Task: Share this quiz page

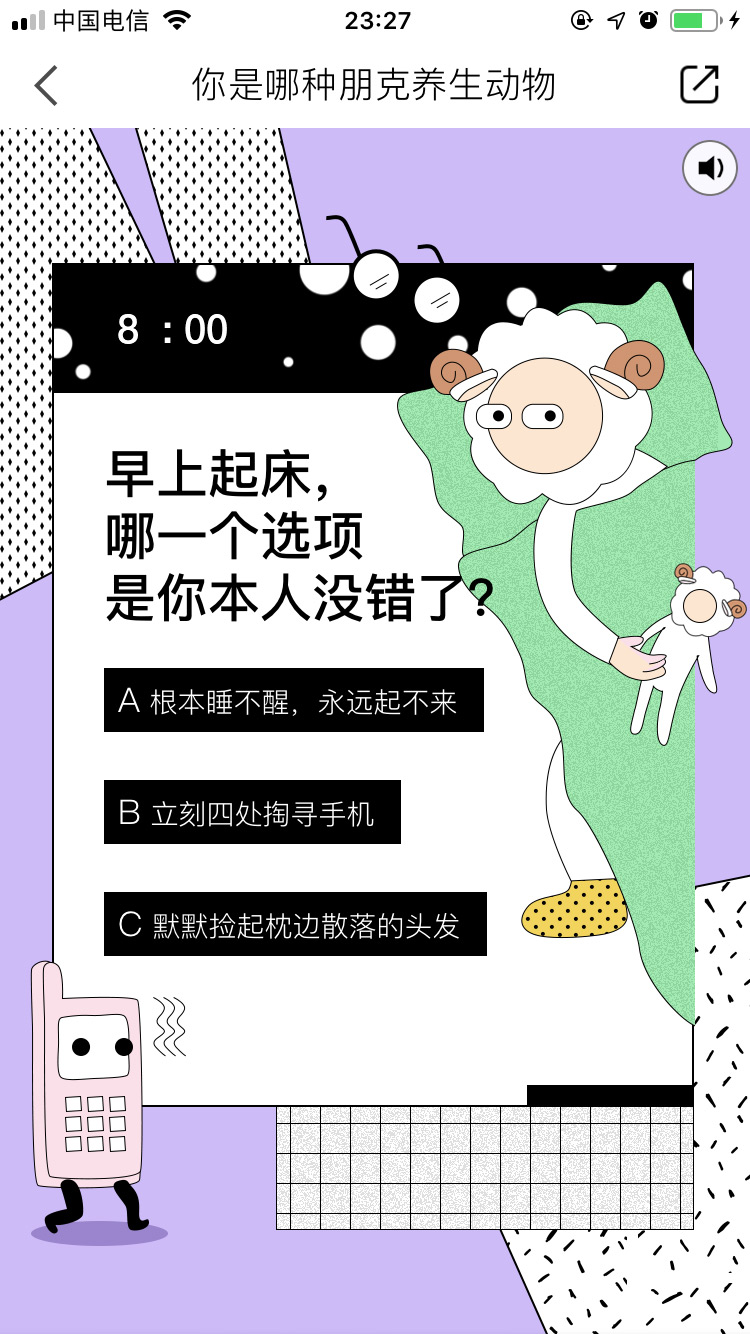Action: (699, 85)
